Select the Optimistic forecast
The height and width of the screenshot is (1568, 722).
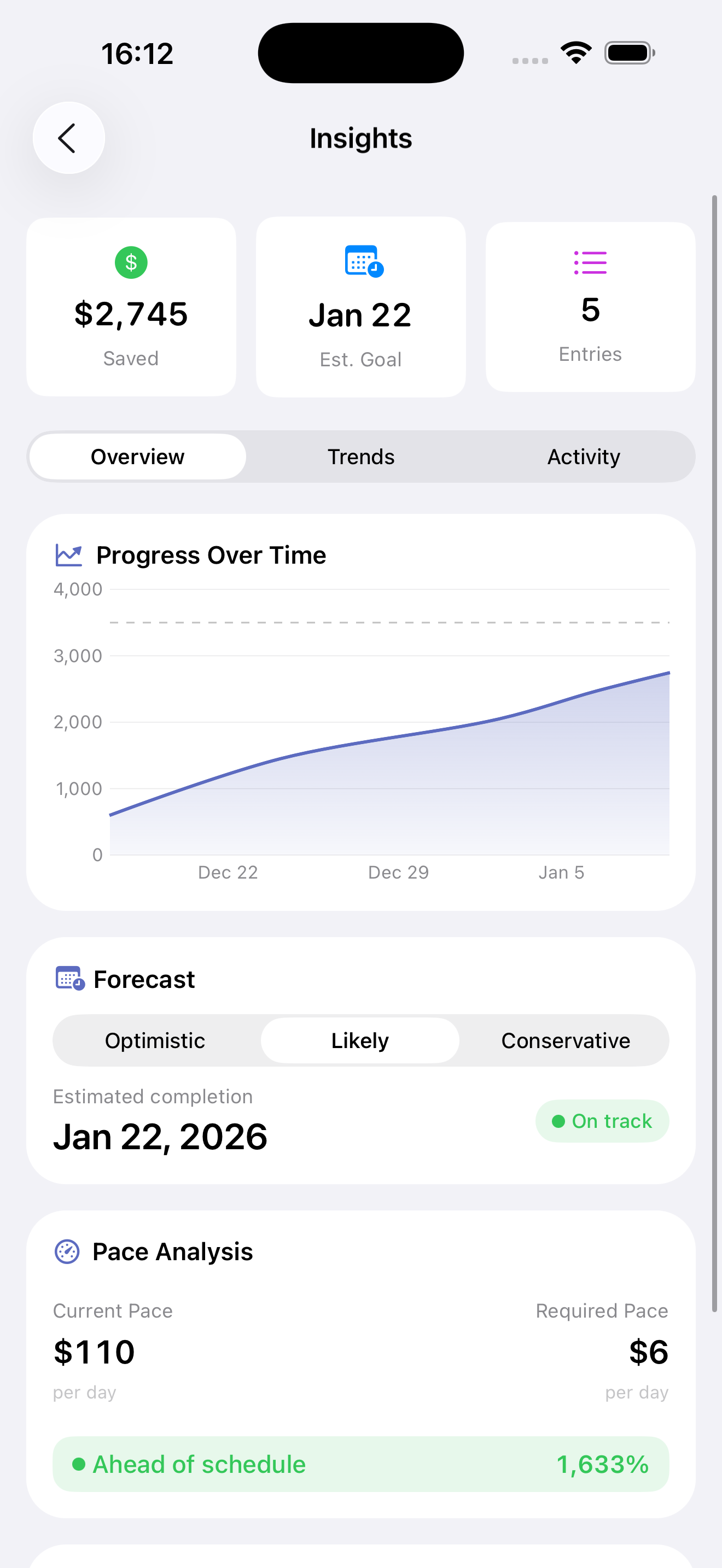(x=155, y=1040)
